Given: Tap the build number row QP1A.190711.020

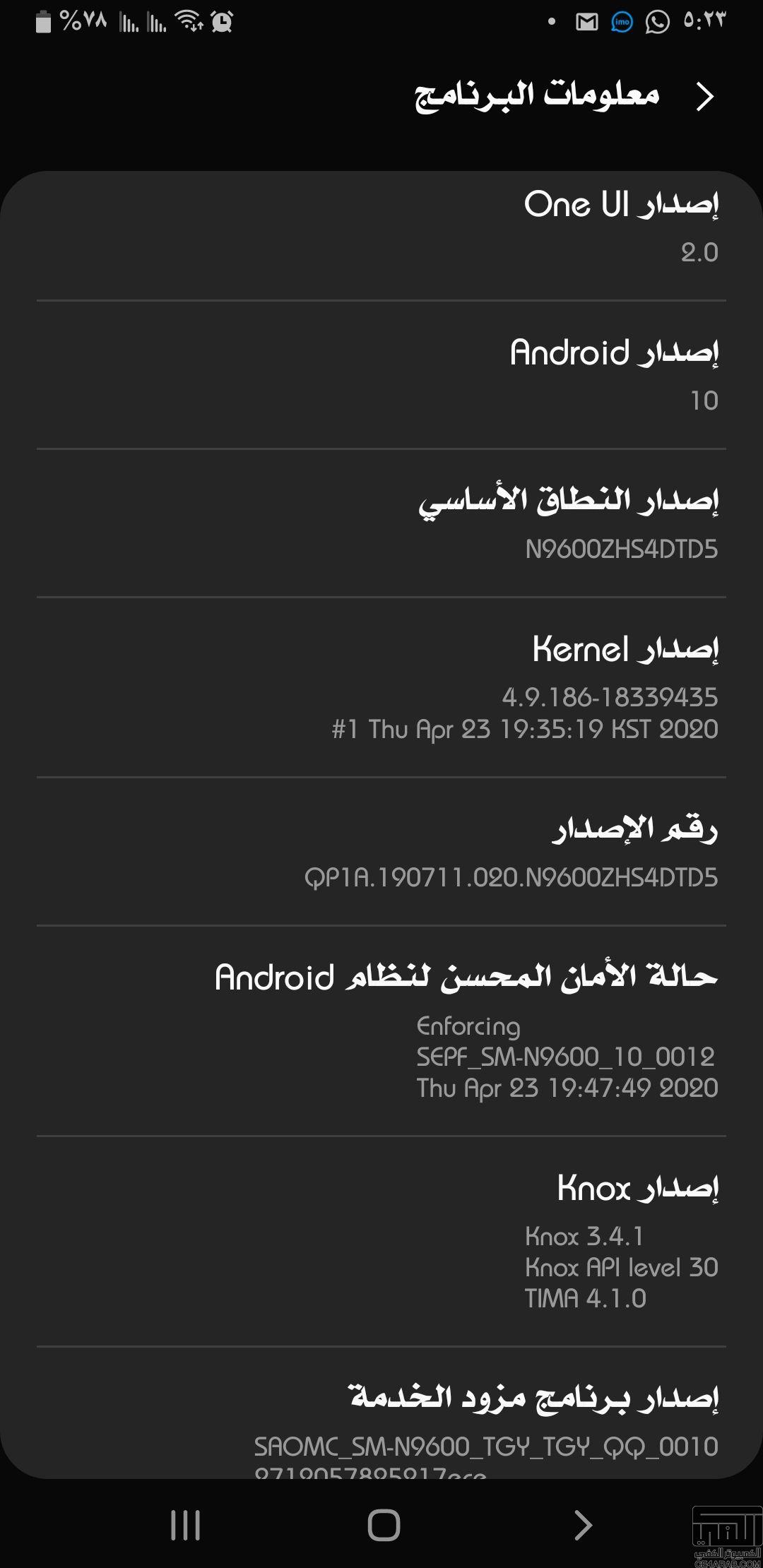Looking at the screenshot, I should click(x=381, y=852).
